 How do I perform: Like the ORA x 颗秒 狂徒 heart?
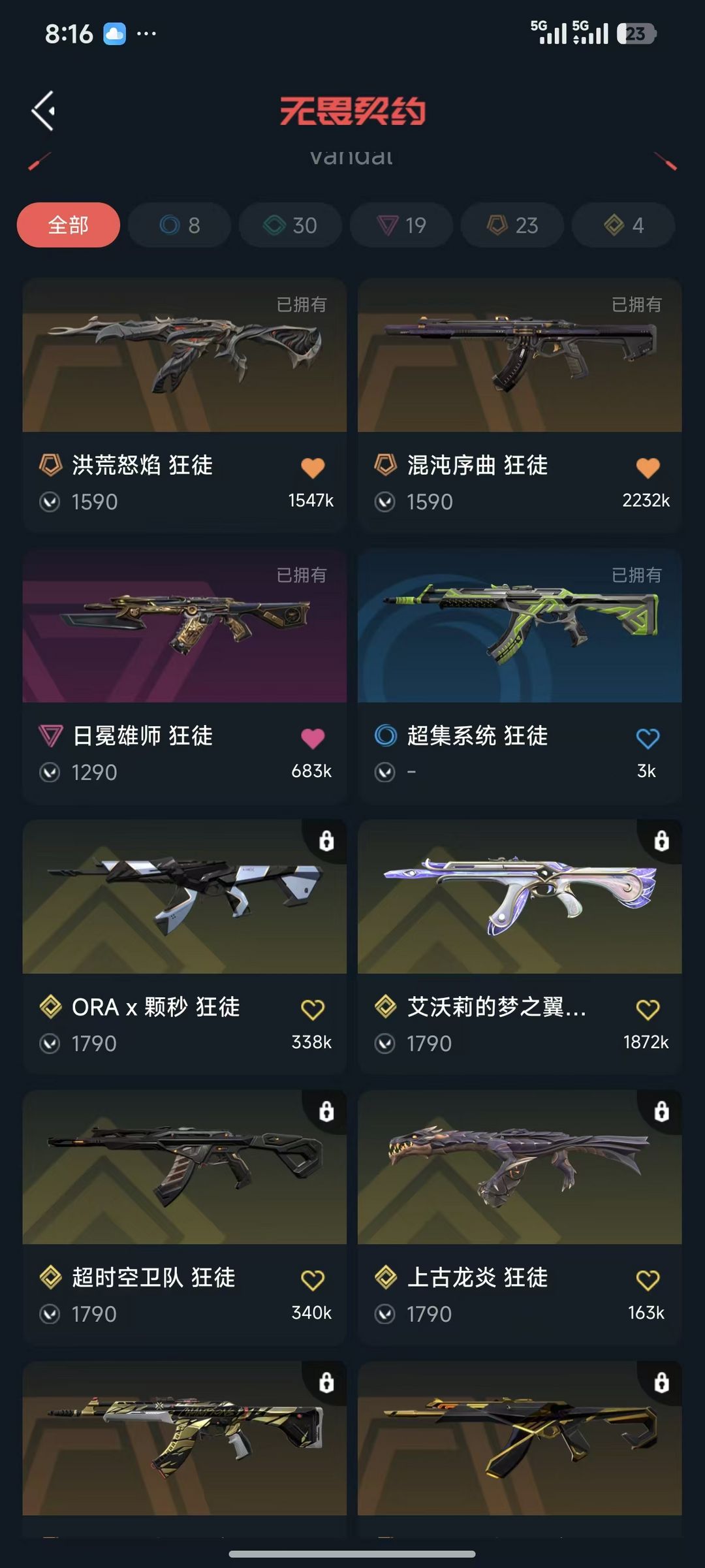click(313, 1010)
